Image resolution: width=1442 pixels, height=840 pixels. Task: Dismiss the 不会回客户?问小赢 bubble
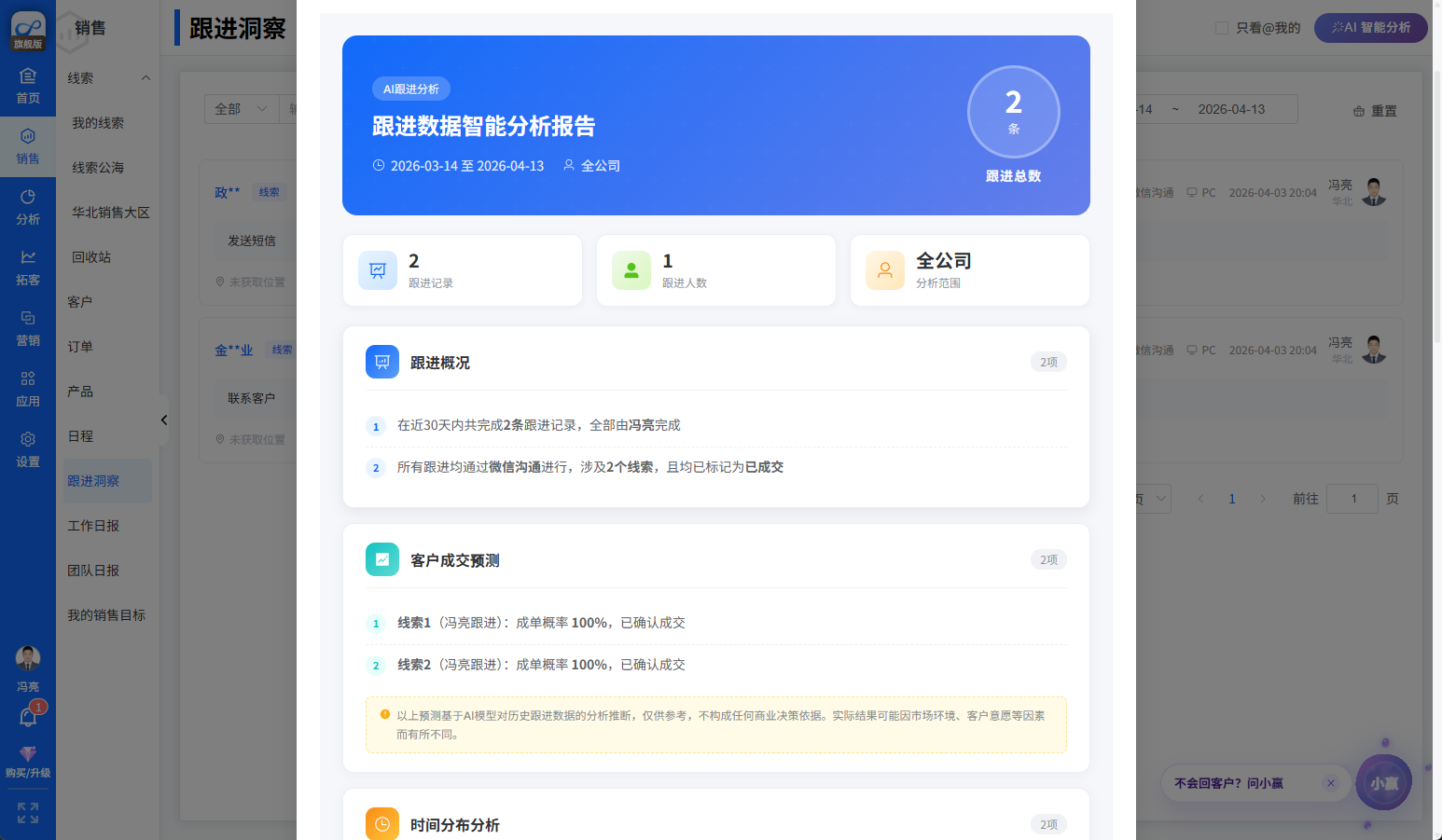pyautogui.click(x=1331, y=783)
